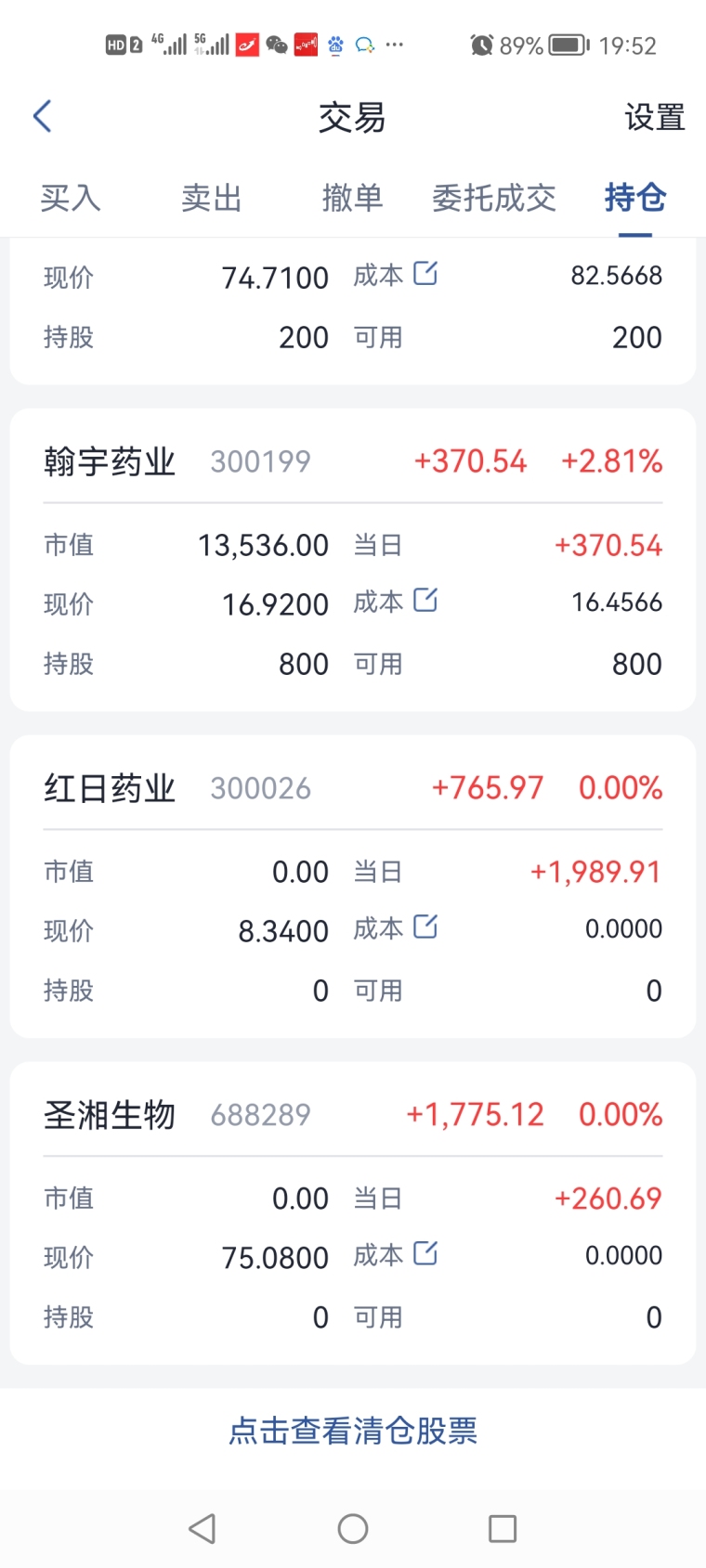Switch to the 卖出 tab
This screenshot has height=1568, width=706.
(212, 198)
